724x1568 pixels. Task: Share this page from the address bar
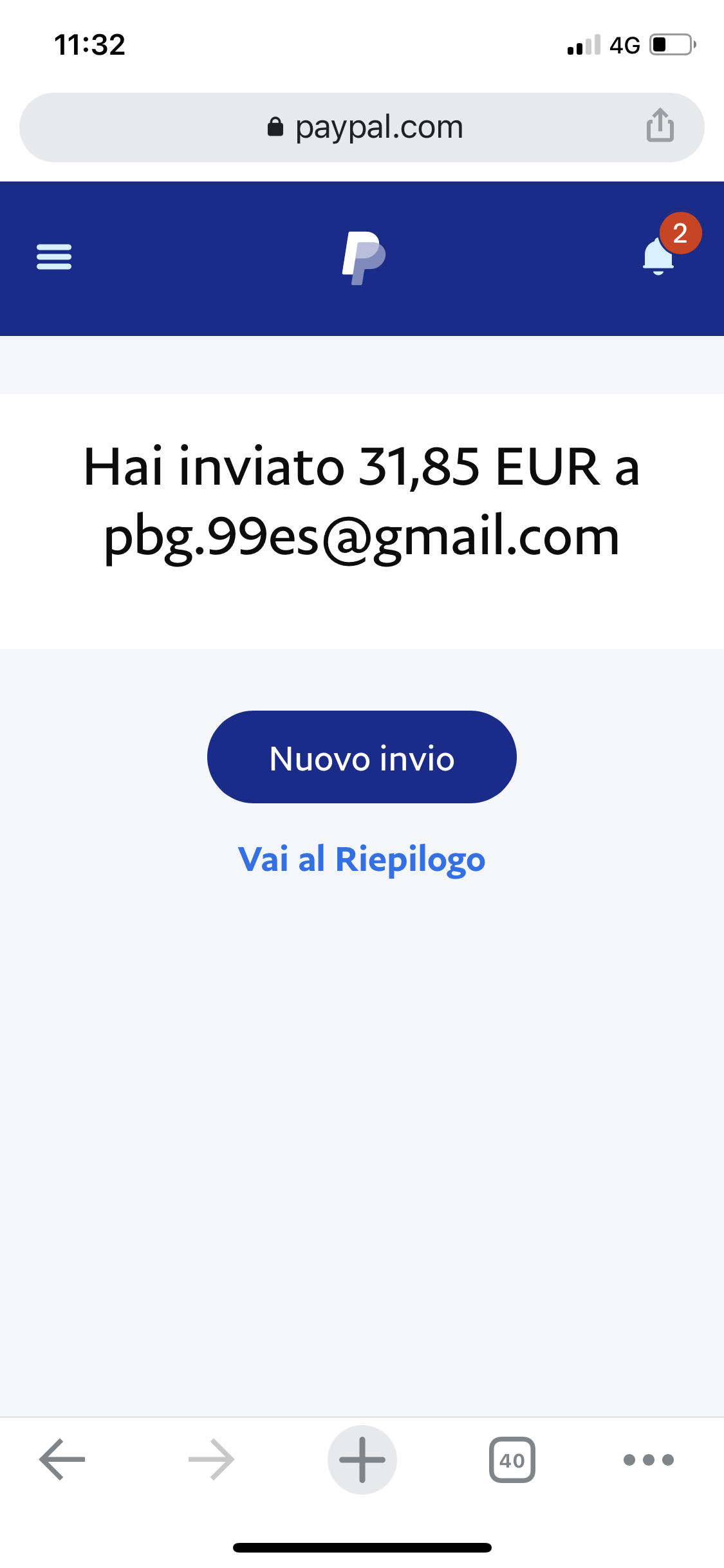tap(660, 125)
